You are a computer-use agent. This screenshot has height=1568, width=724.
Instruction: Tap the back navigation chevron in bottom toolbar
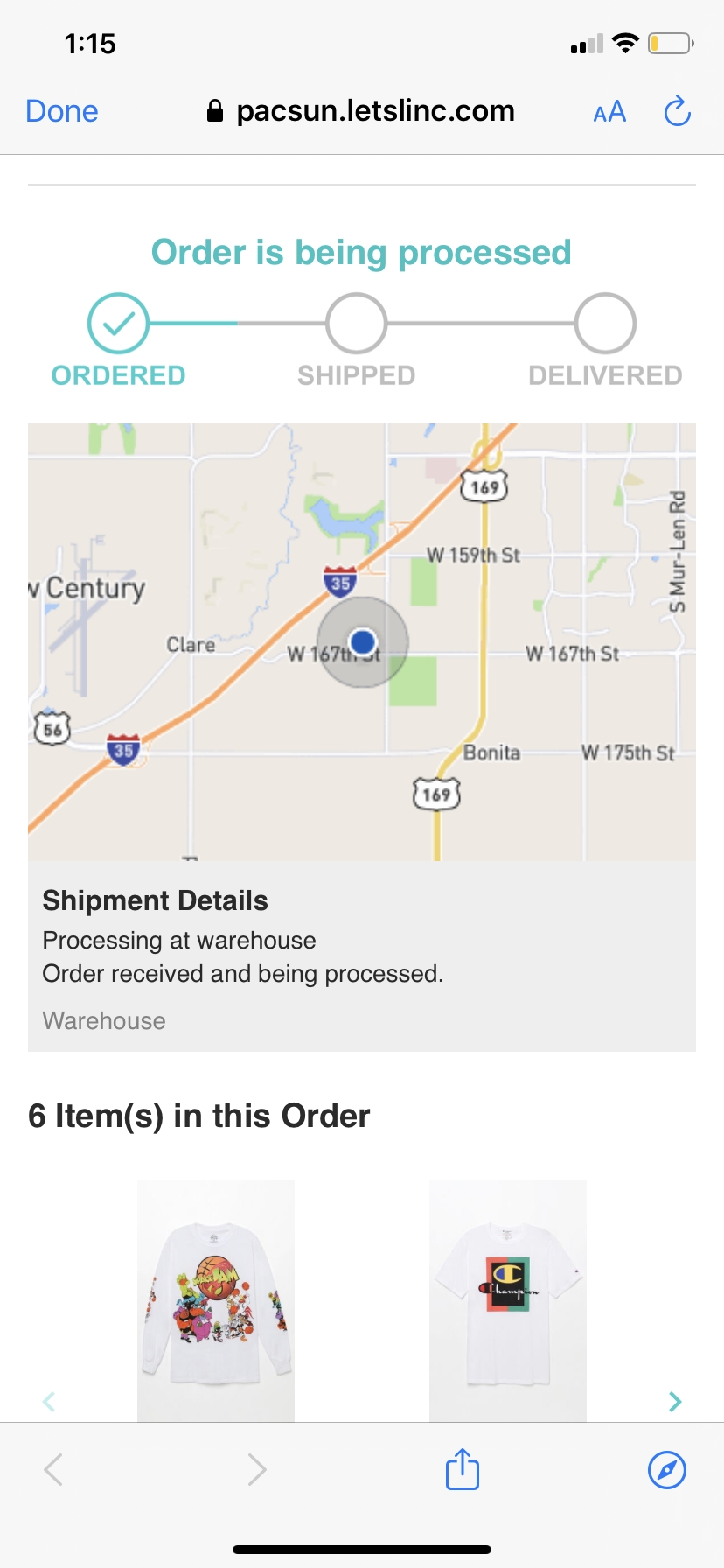point(52,1470)
